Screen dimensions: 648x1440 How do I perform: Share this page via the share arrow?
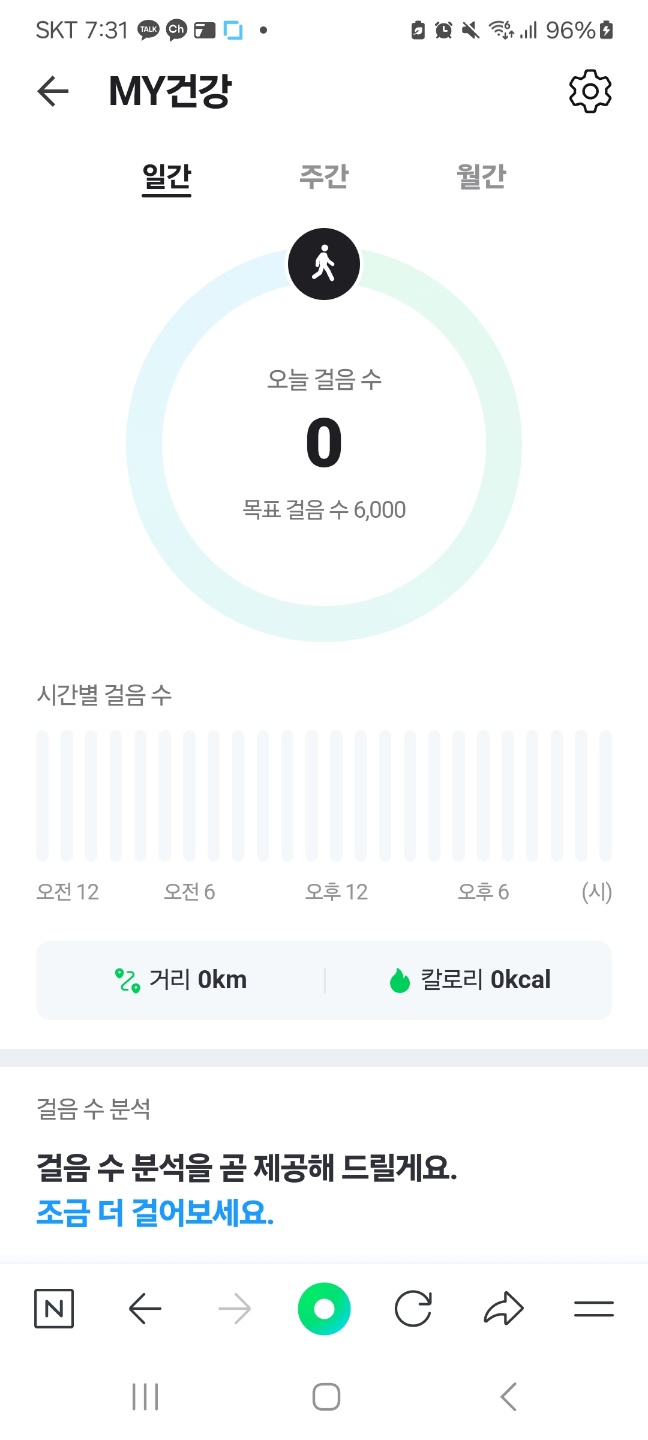tap(504, 1309)
